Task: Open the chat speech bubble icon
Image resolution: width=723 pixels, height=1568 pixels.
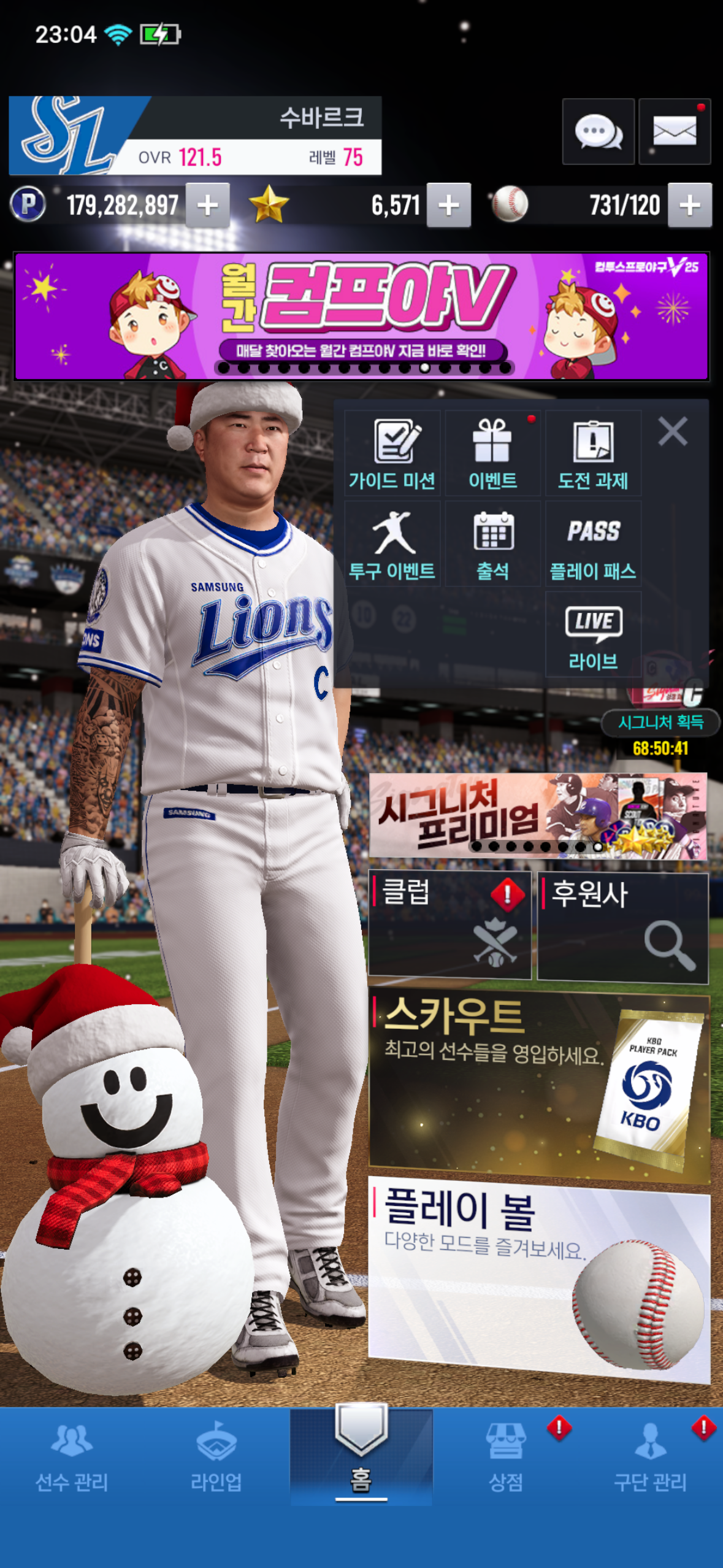Action: click(598, 131)
